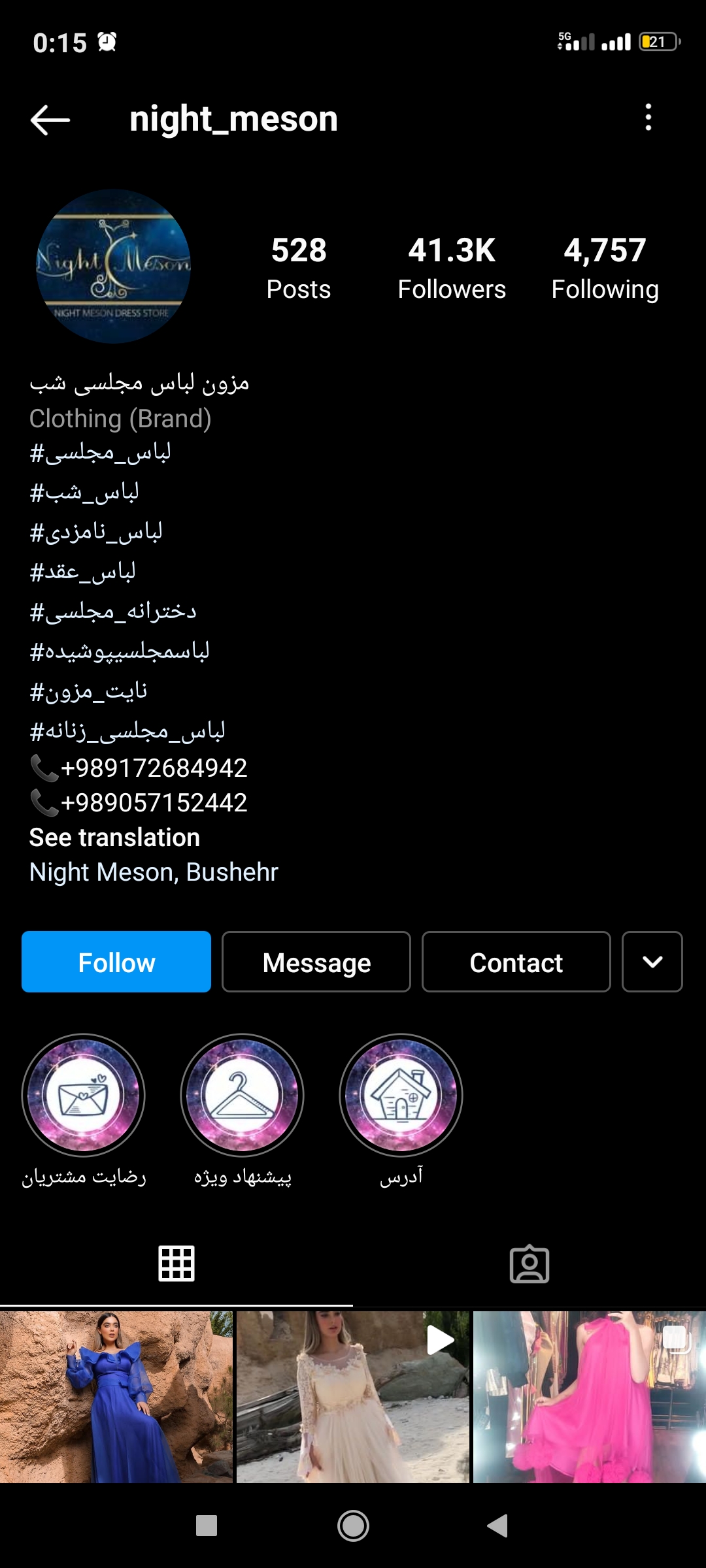
Task: Tap the system home button
Action: [x=353, y=1526]
